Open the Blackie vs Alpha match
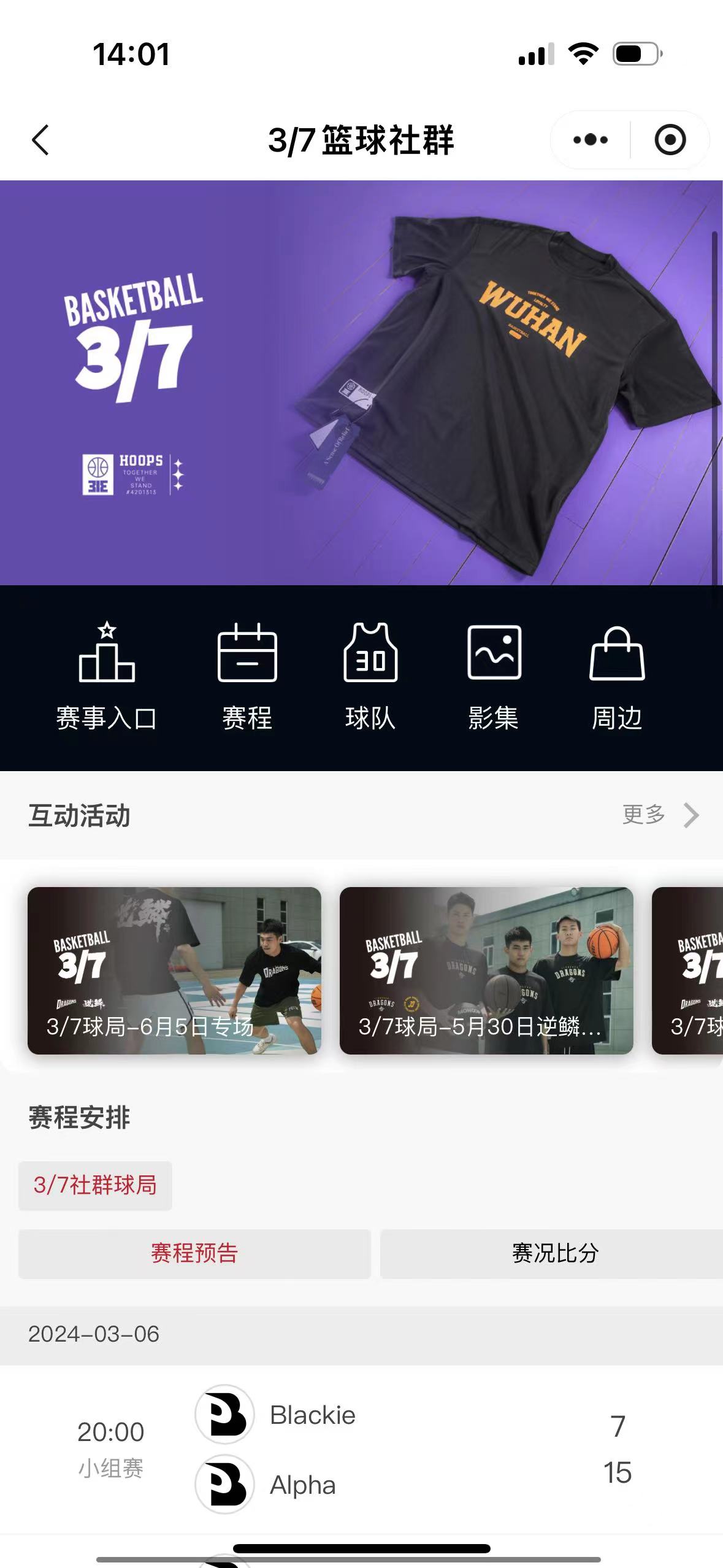The image size is (723, 1568). point(361,1449)
